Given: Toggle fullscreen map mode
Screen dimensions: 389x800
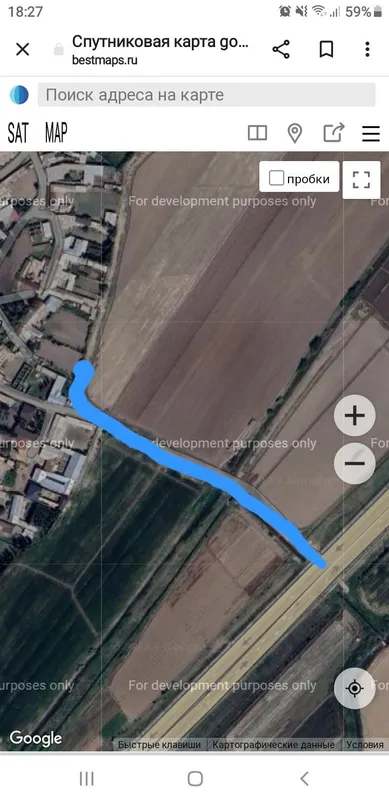Looking at the screenshot, I should coord(361,180).
